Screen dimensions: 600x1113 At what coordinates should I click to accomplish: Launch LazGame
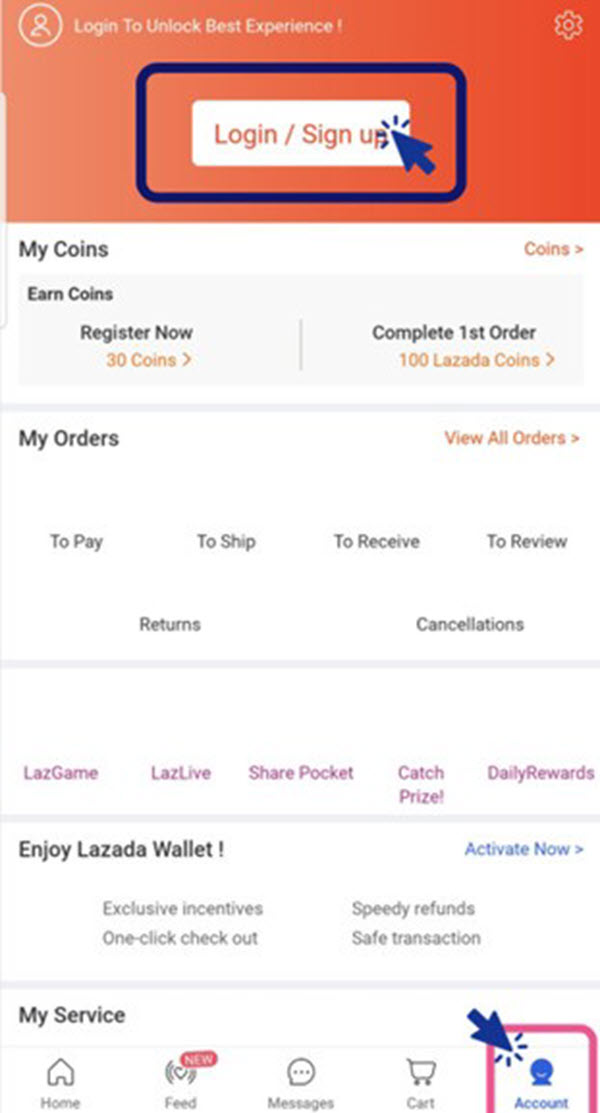pyautogui.click(x=61, y=773)
